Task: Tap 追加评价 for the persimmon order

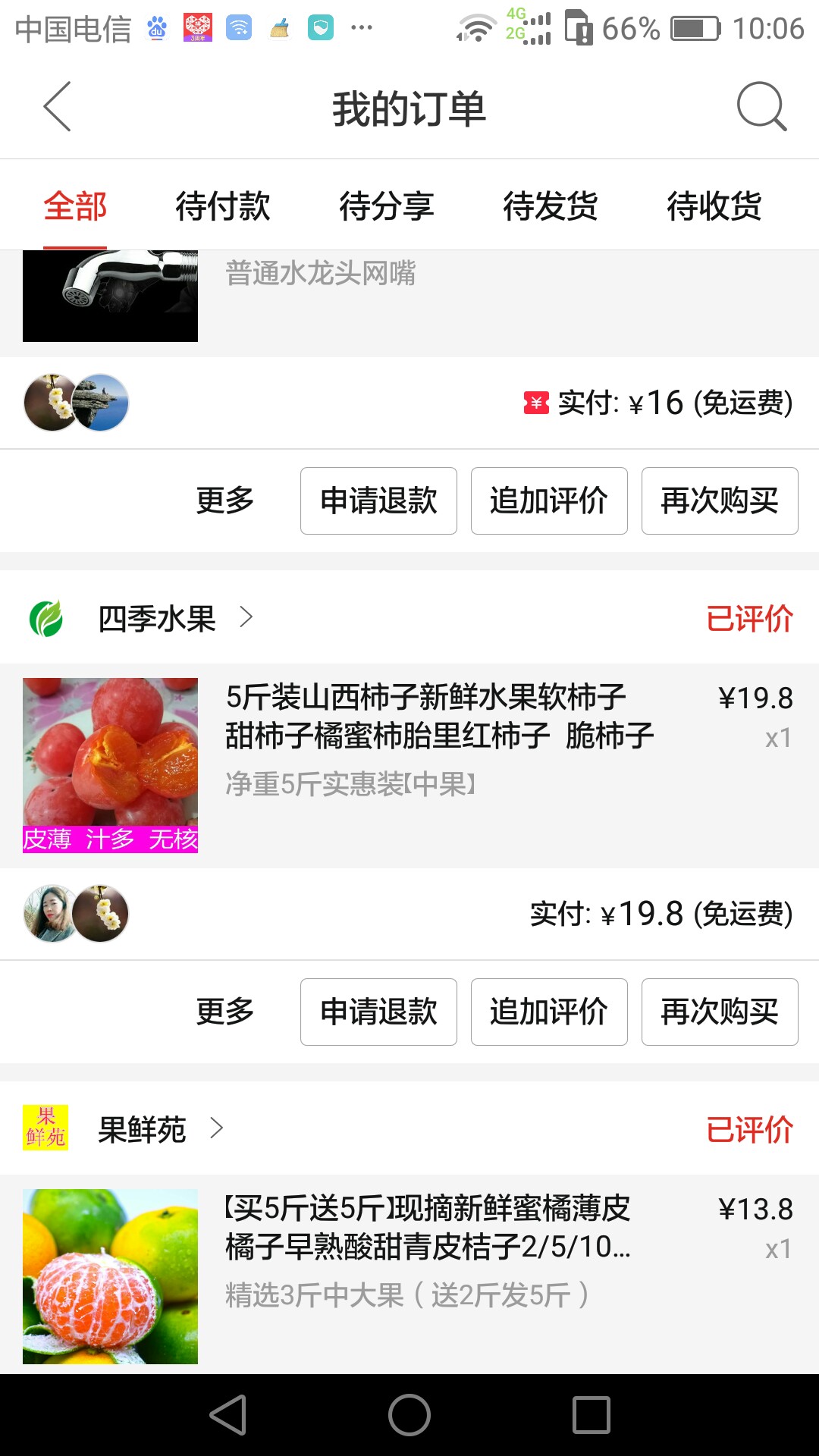Action: [549, 1012]
